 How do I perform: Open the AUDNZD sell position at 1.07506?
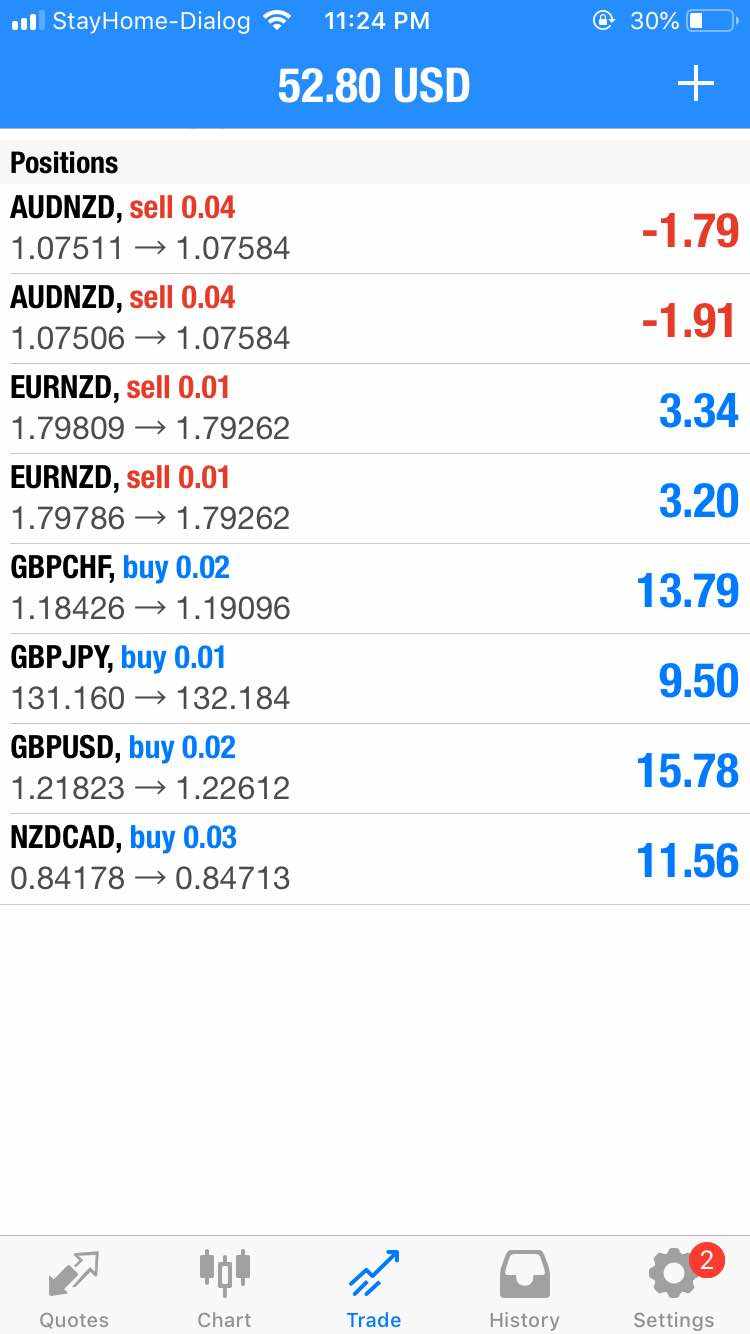(x=375, y=319)
